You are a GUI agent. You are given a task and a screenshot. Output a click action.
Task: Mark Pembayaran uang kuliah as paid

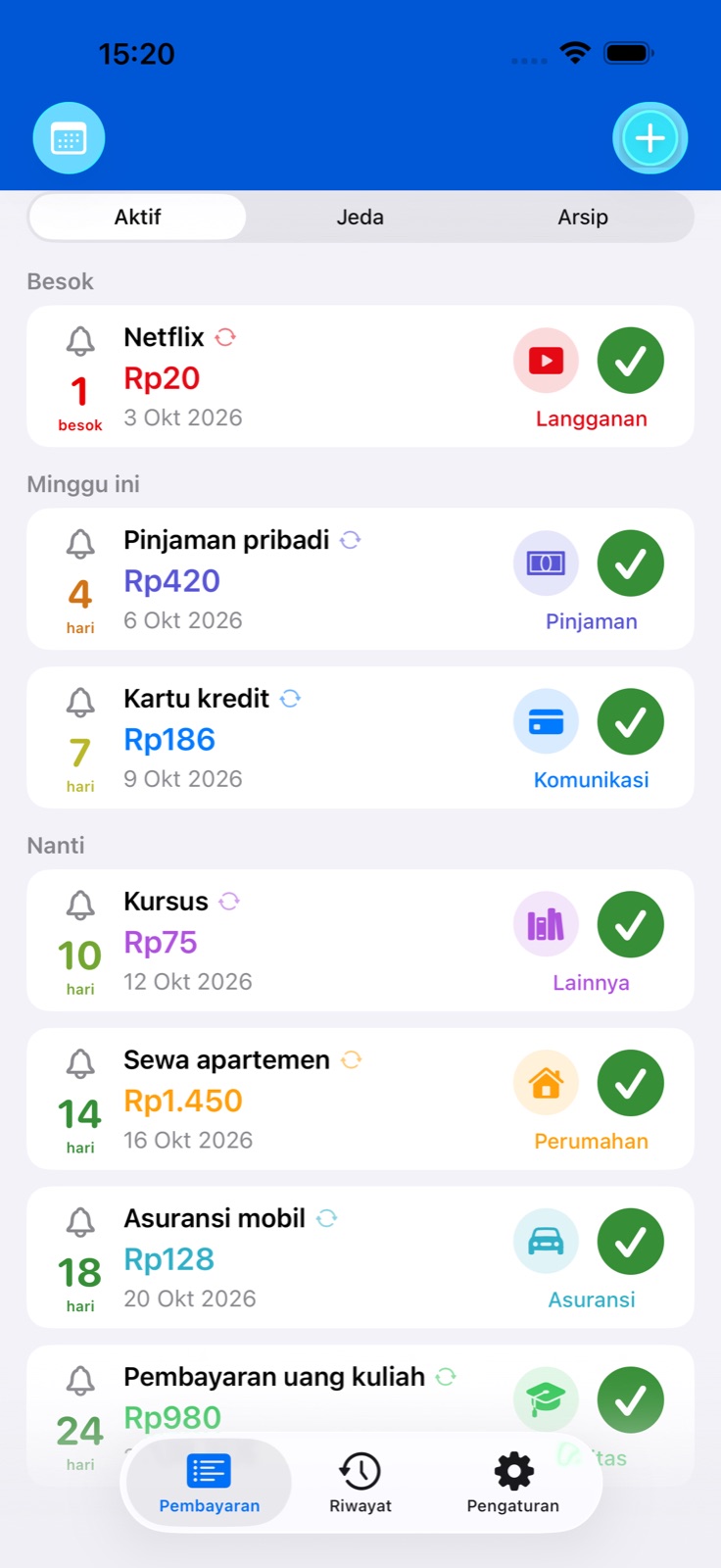[x=631, y=1401]
